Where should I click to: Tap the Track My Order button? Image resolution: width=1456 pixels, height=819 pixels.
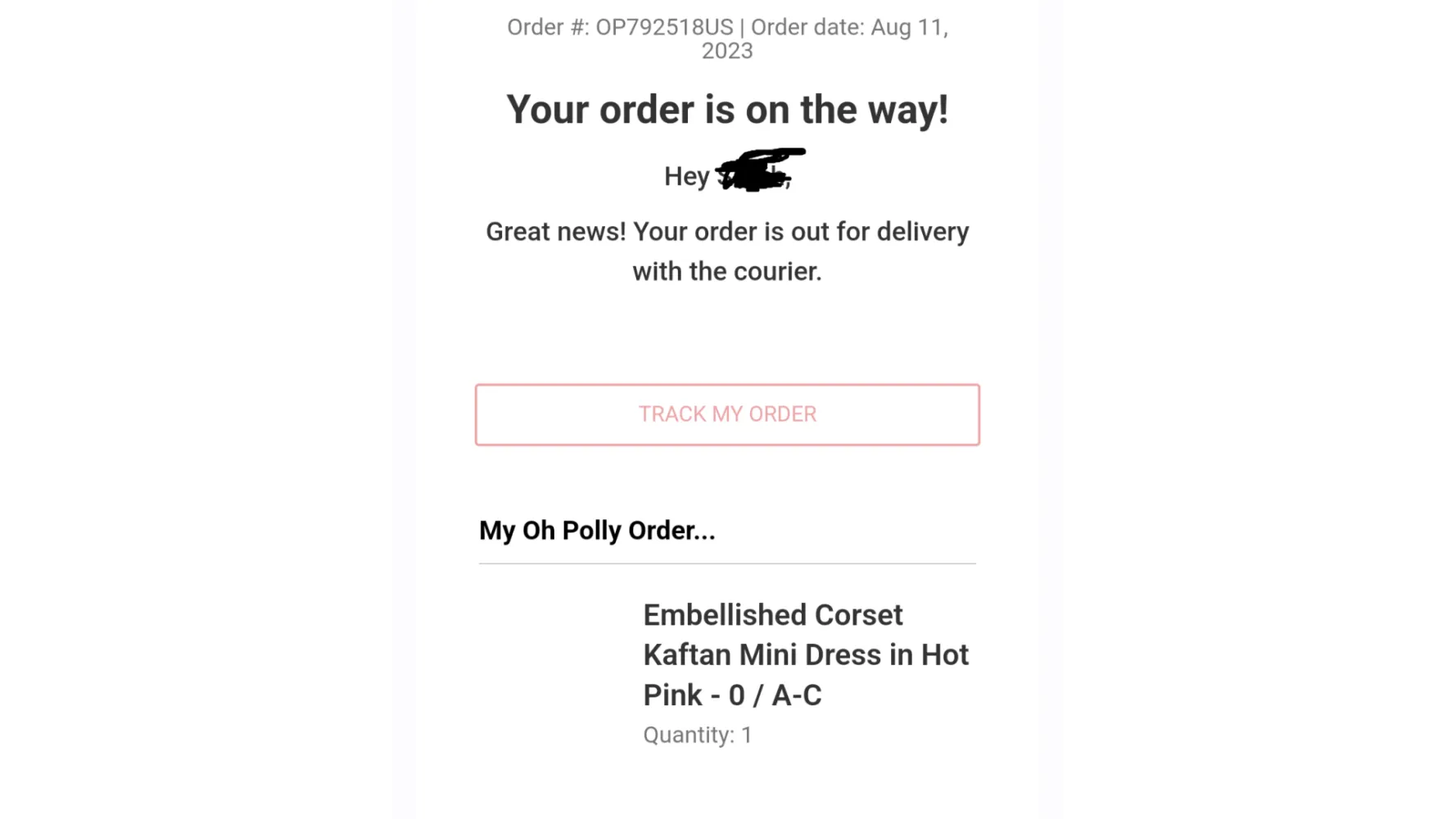click(727, 414)
